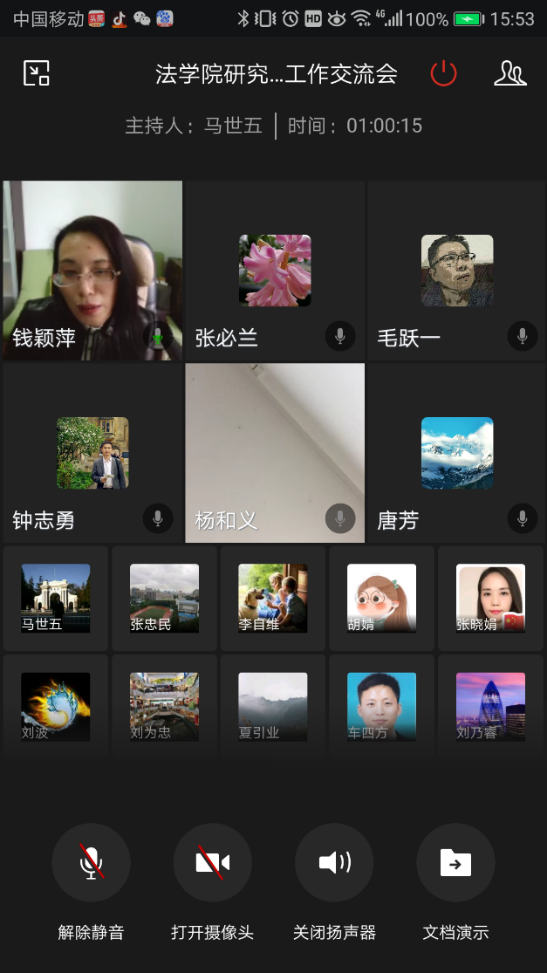
Task: Open the participants list
Action: click(510, 73)
